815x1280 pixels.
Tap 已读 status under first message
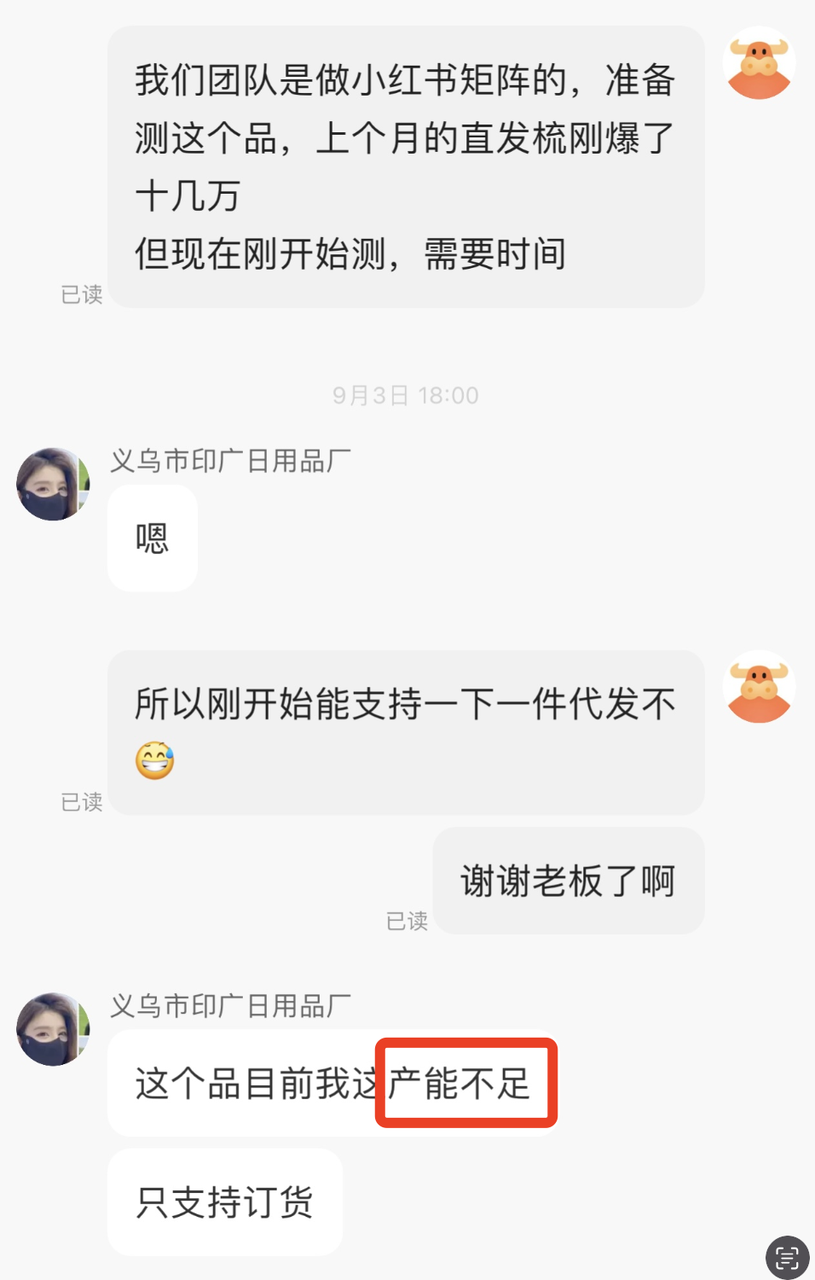point(82,295)
